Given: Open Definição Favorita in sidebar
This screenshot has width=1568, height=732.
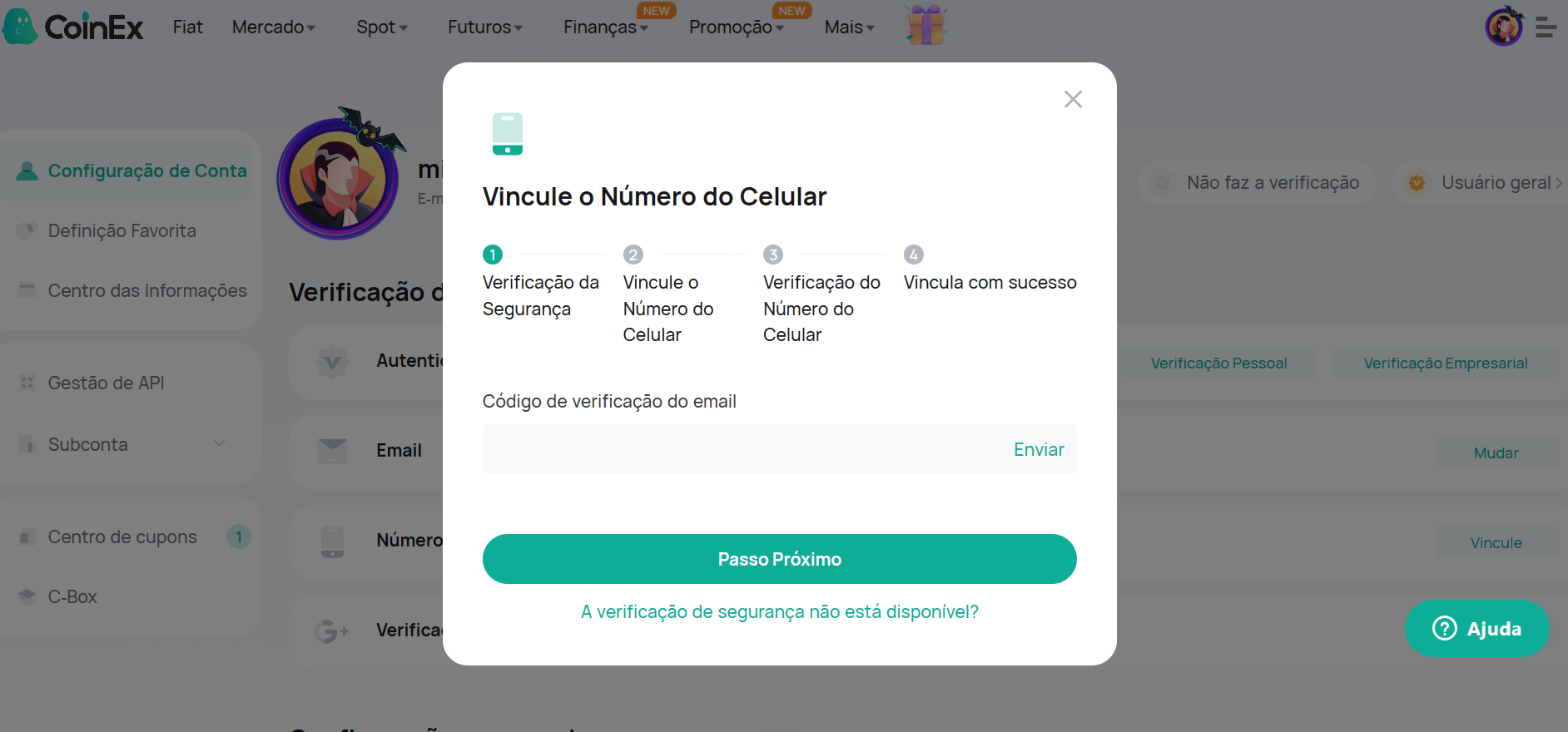Looking at the screenshot, I should click(x=122, y=231).
